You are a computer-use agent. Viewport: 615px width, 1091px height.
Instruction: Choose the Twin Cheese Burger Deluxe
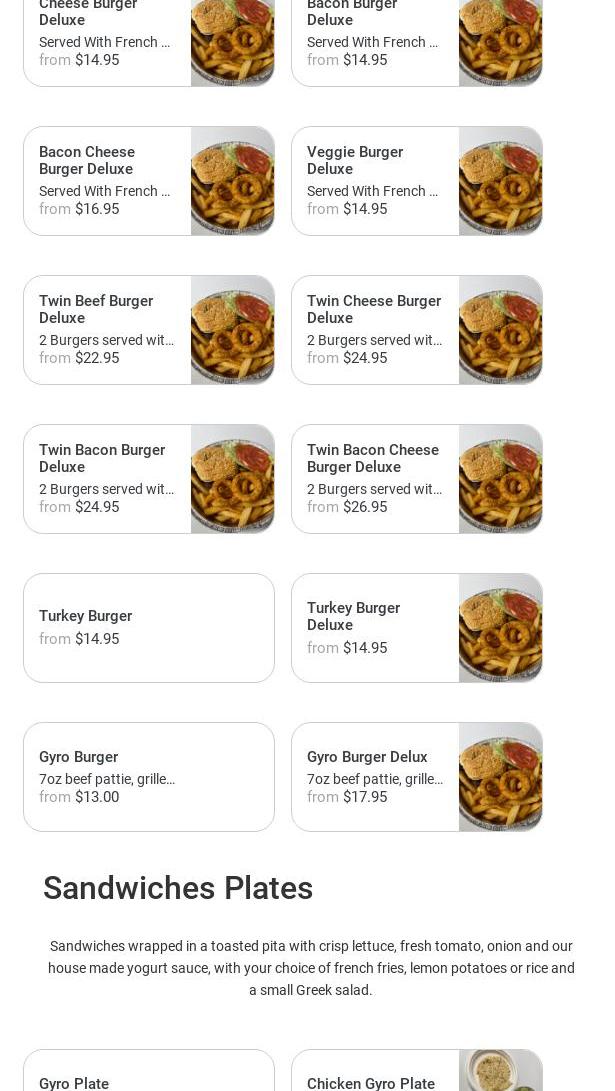(x=416, y=330)
